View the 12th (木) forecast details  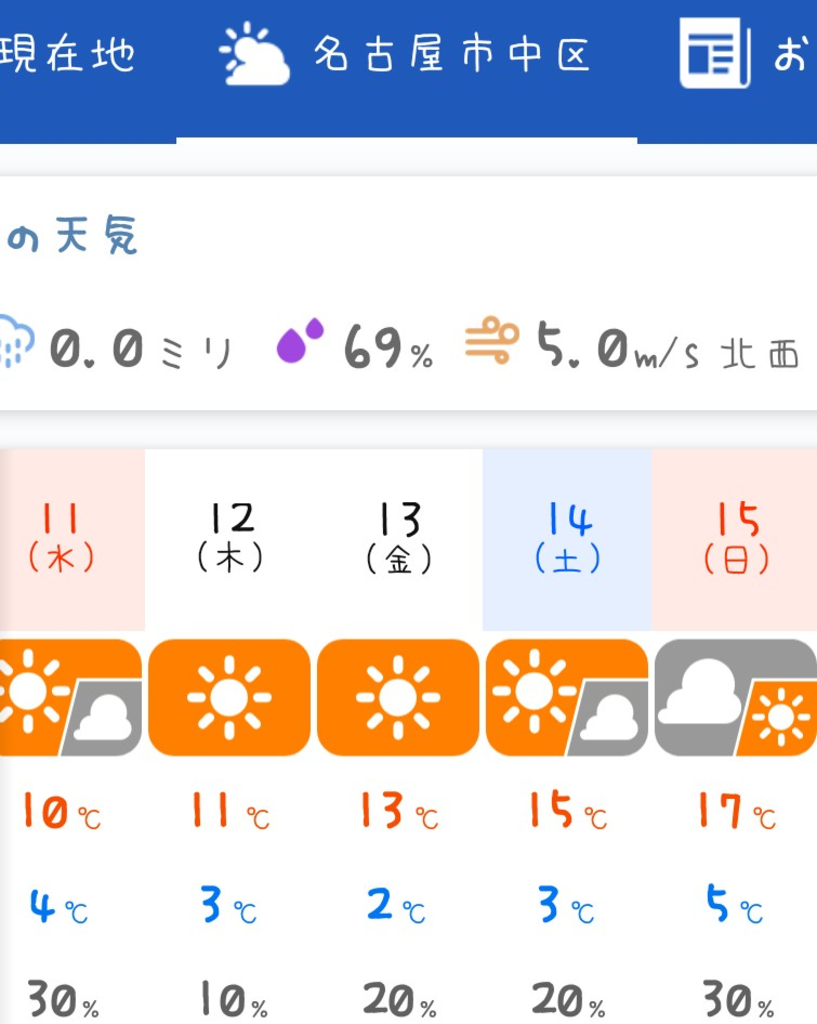[x=231, y=539]
